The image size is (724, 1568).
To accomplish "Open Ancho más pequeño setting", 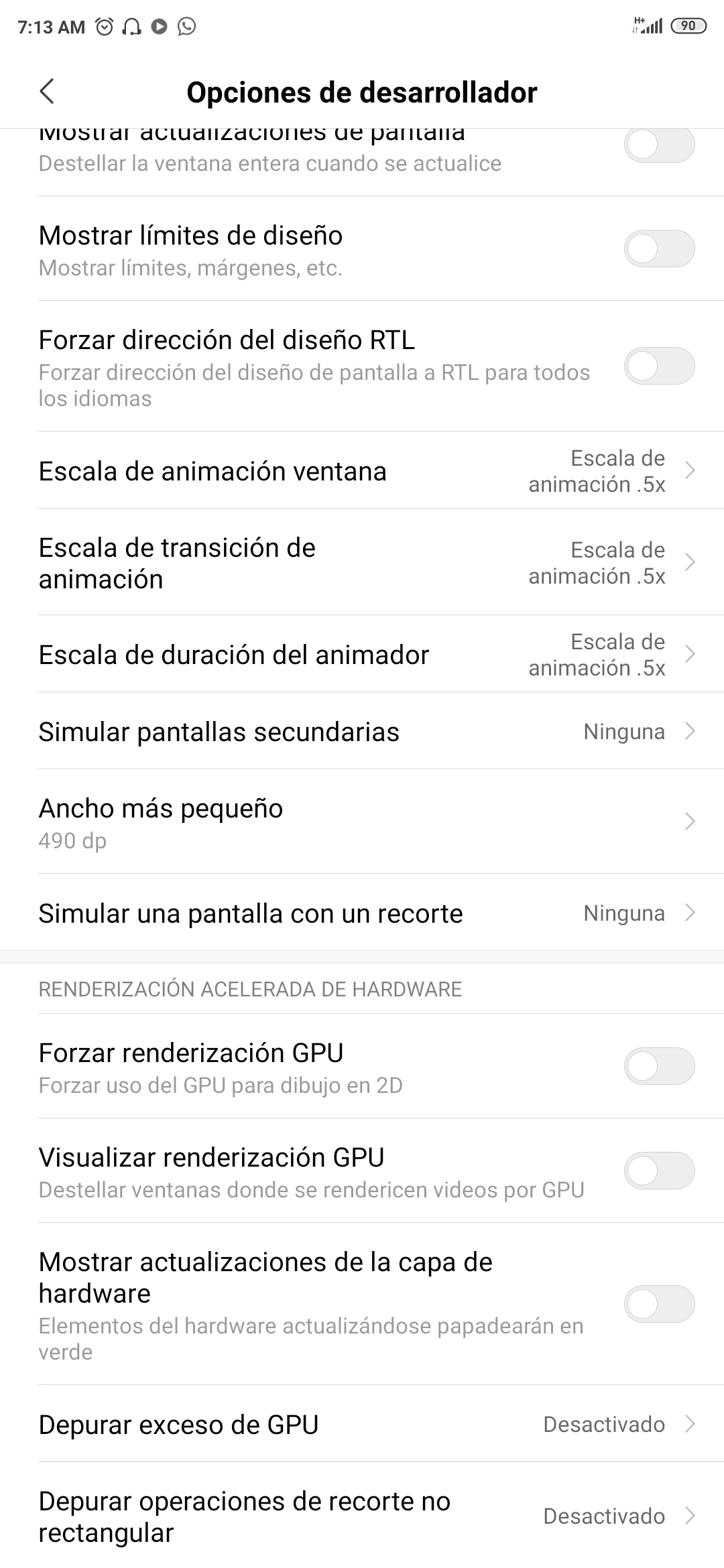I will [x=362, y=822].
